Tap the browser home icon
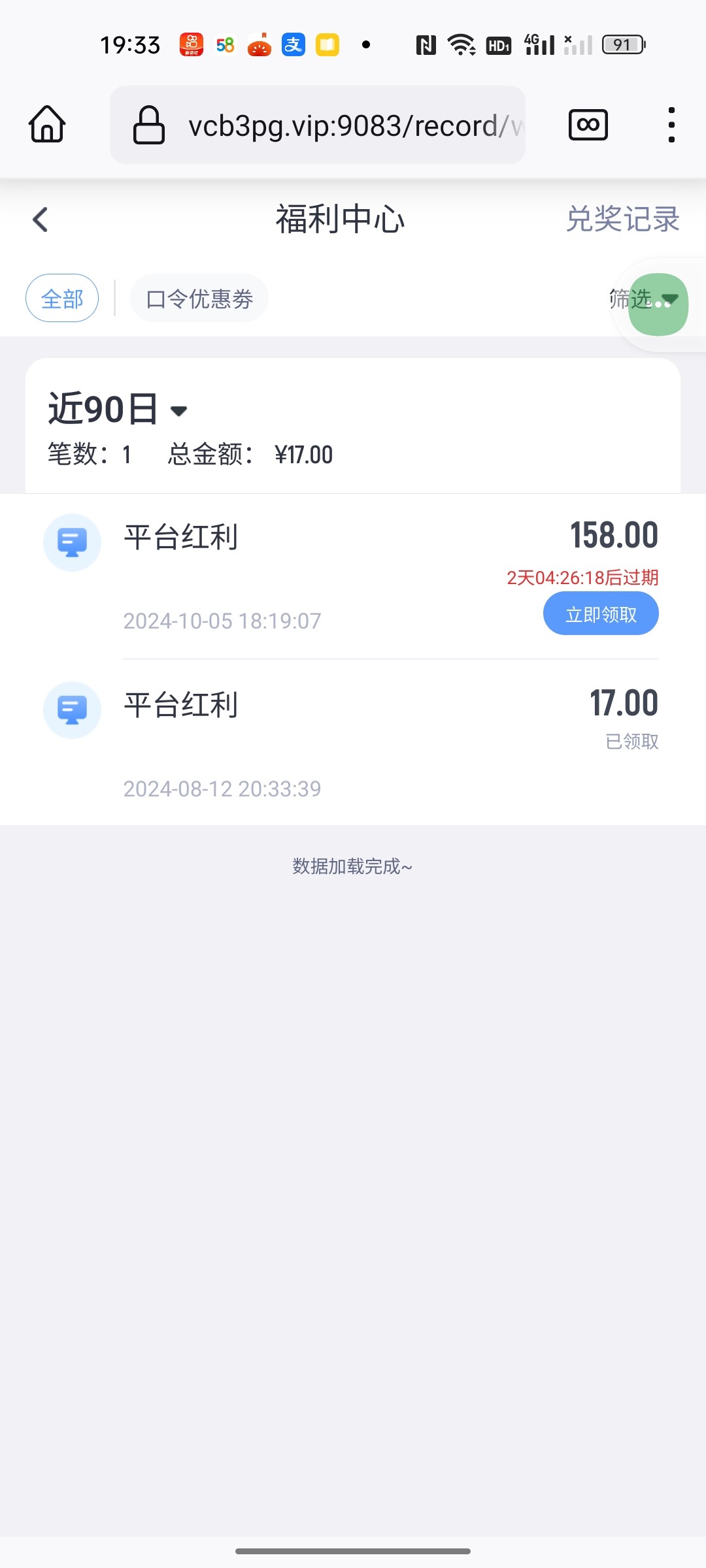Screen dimensions: 706x1568 click(47, 124)
